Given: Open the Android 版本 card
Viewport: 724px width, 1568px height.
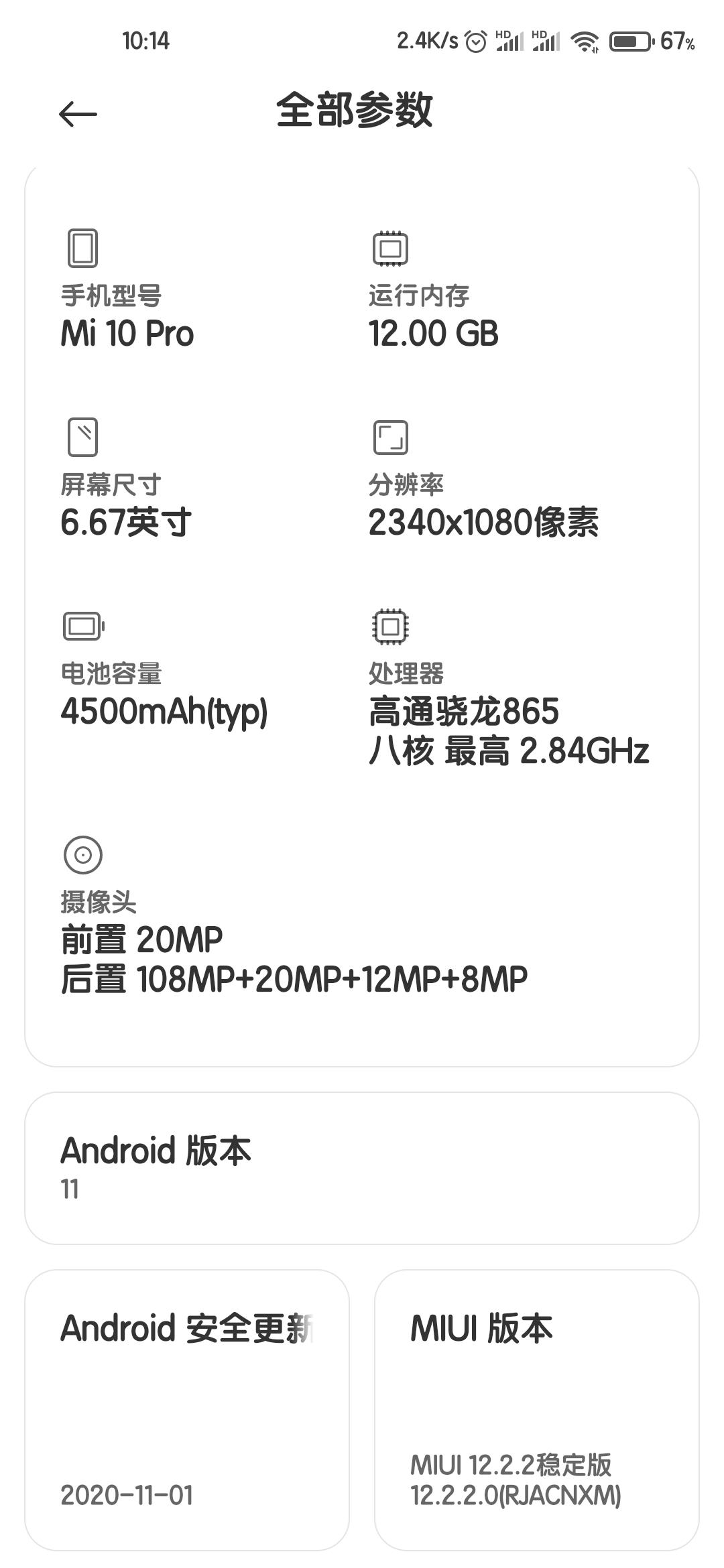Looking at the screenshot, I should (362, 1168).
